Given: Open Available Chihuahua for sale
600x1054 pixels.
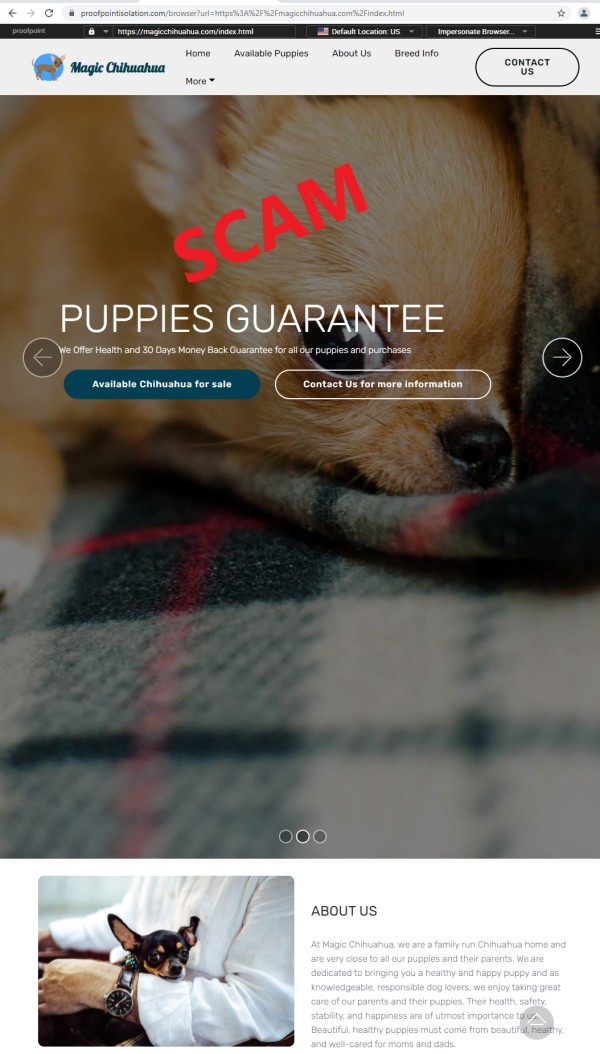Looking at the screenshot, I should pyautogui.click(x=162, y=384).
